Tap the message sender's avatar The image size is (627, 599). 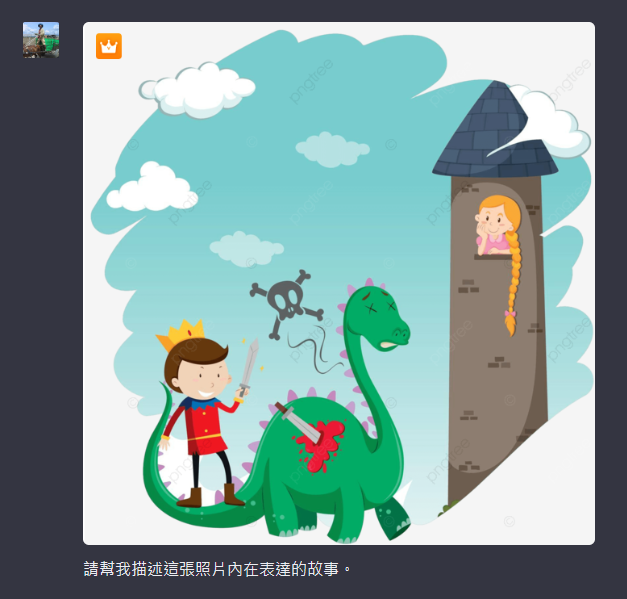[41, 40]
